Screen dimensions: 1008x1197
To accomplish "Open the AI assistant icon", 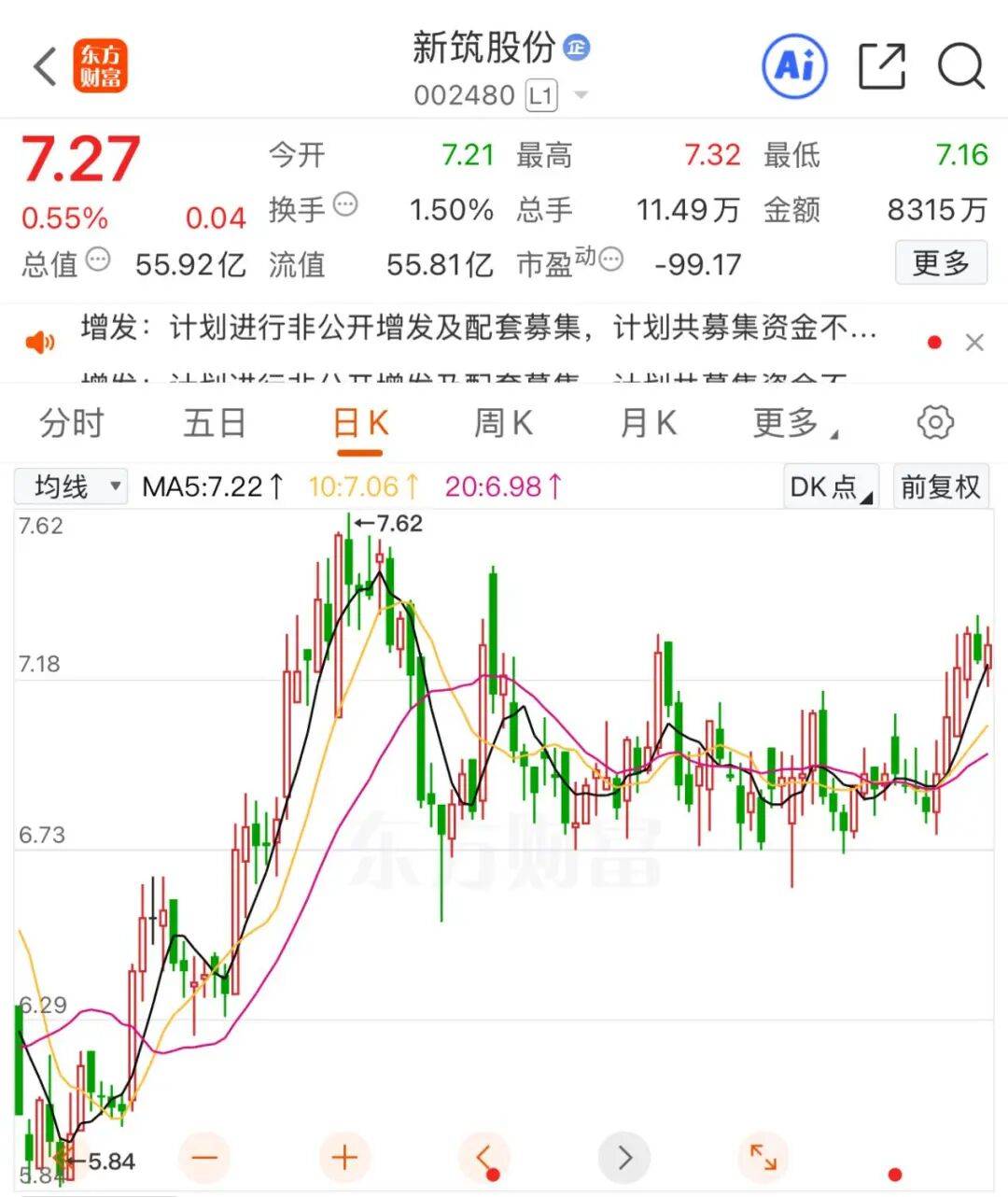I will tap(792, 67).
